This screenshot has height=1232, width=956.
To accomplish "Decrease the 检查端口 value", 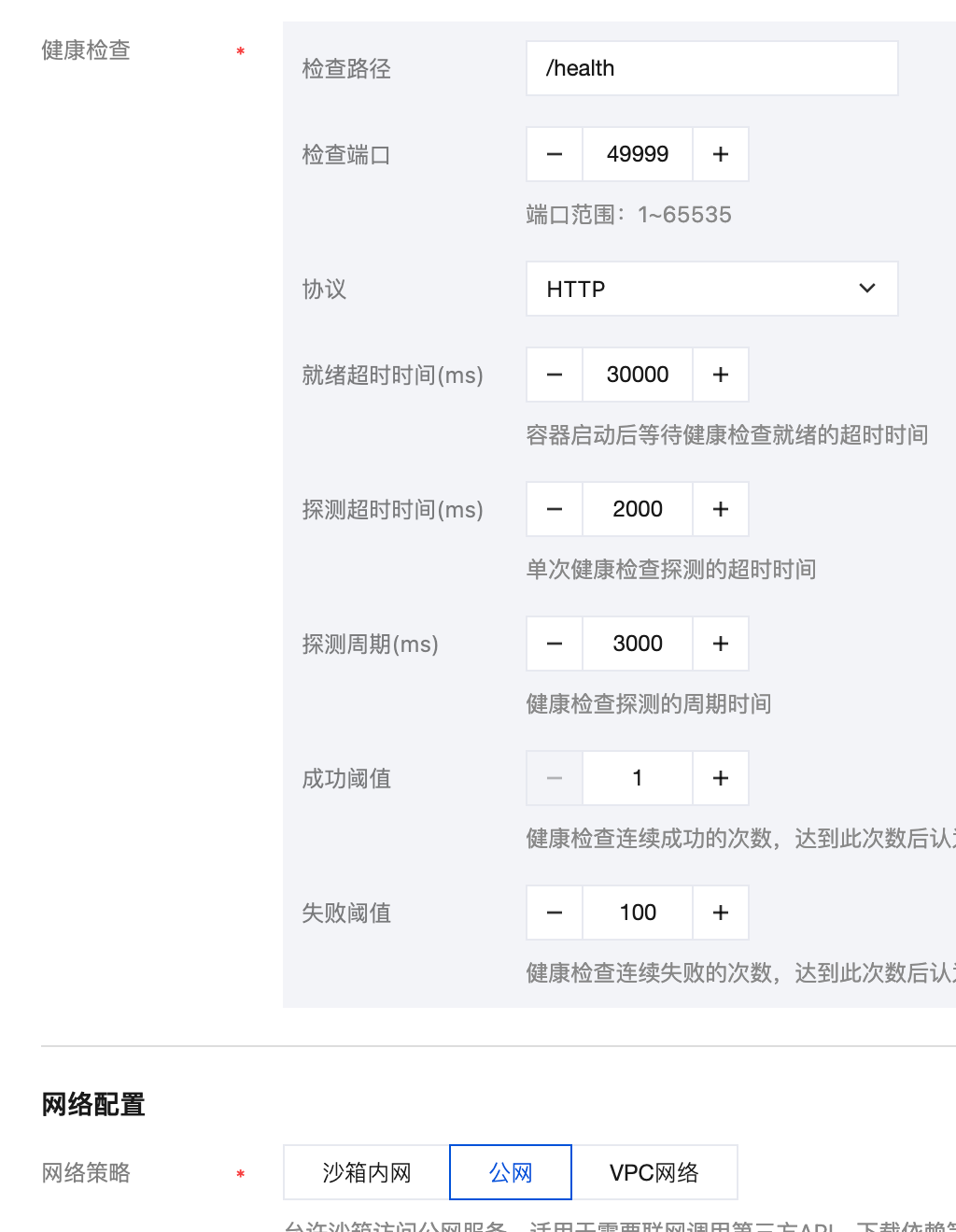I will click(x=555, y=154).
